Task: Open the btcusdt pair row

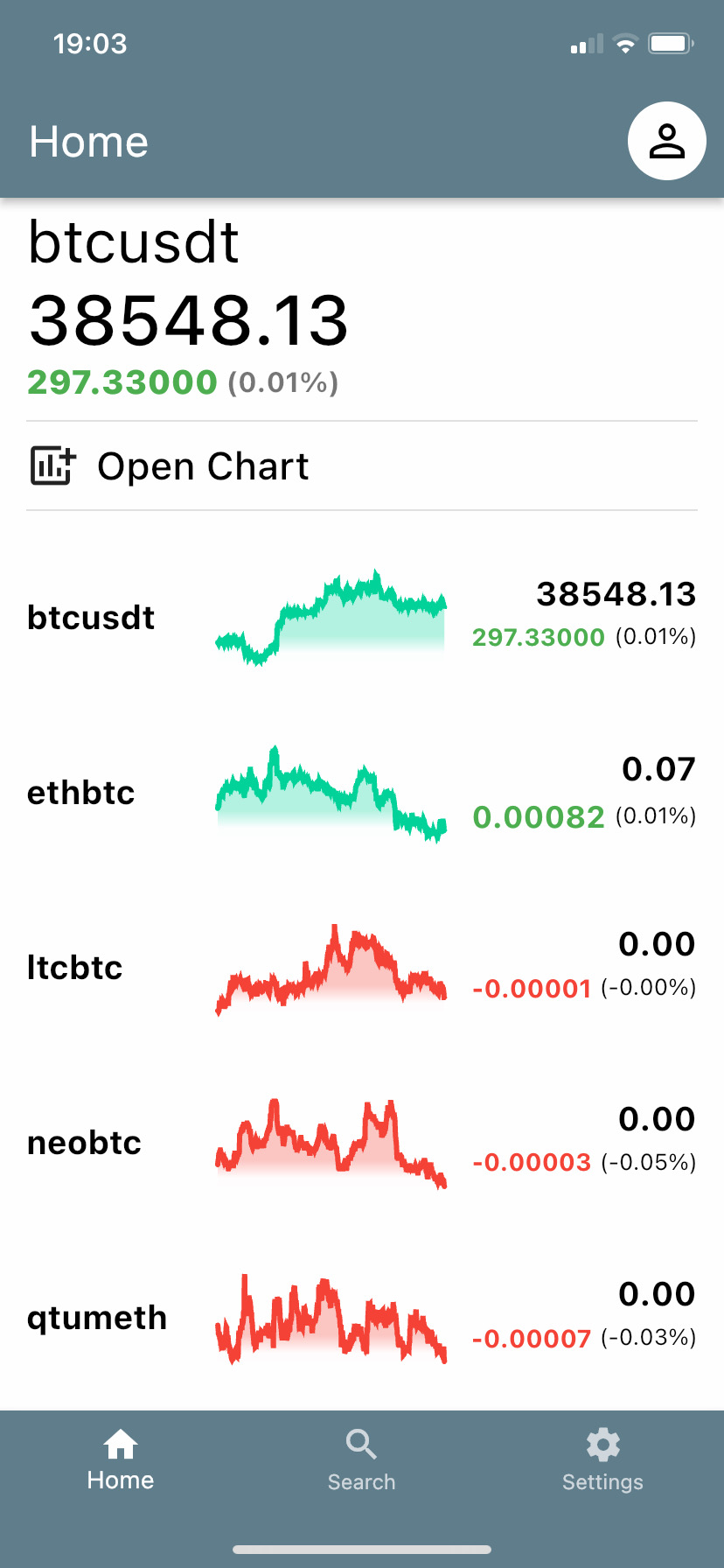Action: coord(361,618)
